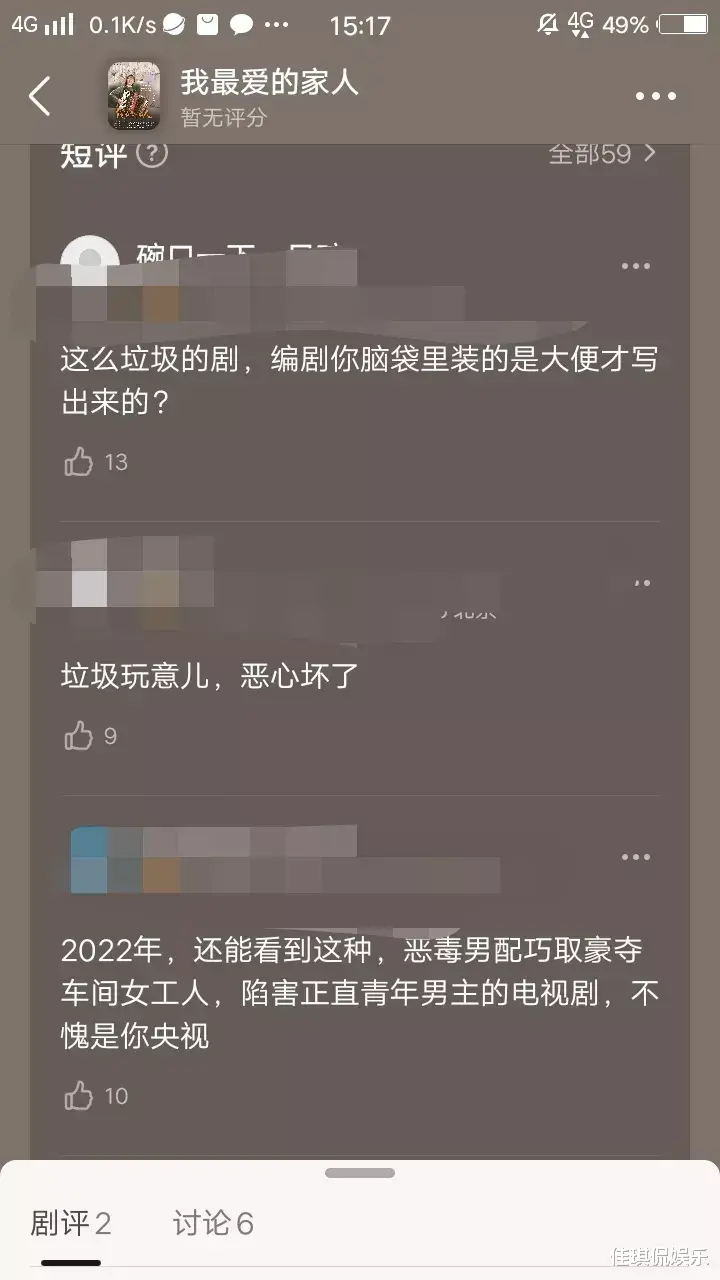Like the review with 13 likes
This screenshot has height=1280, width=720.
(x=79, y=462)
